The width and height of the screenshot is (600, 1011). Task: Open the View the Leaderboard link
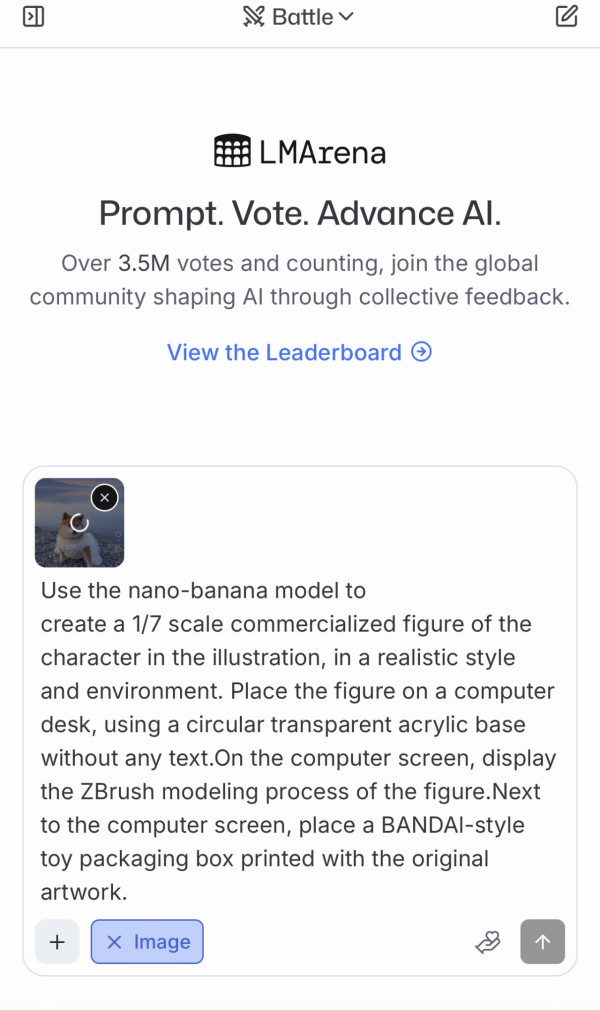[299, 352]
